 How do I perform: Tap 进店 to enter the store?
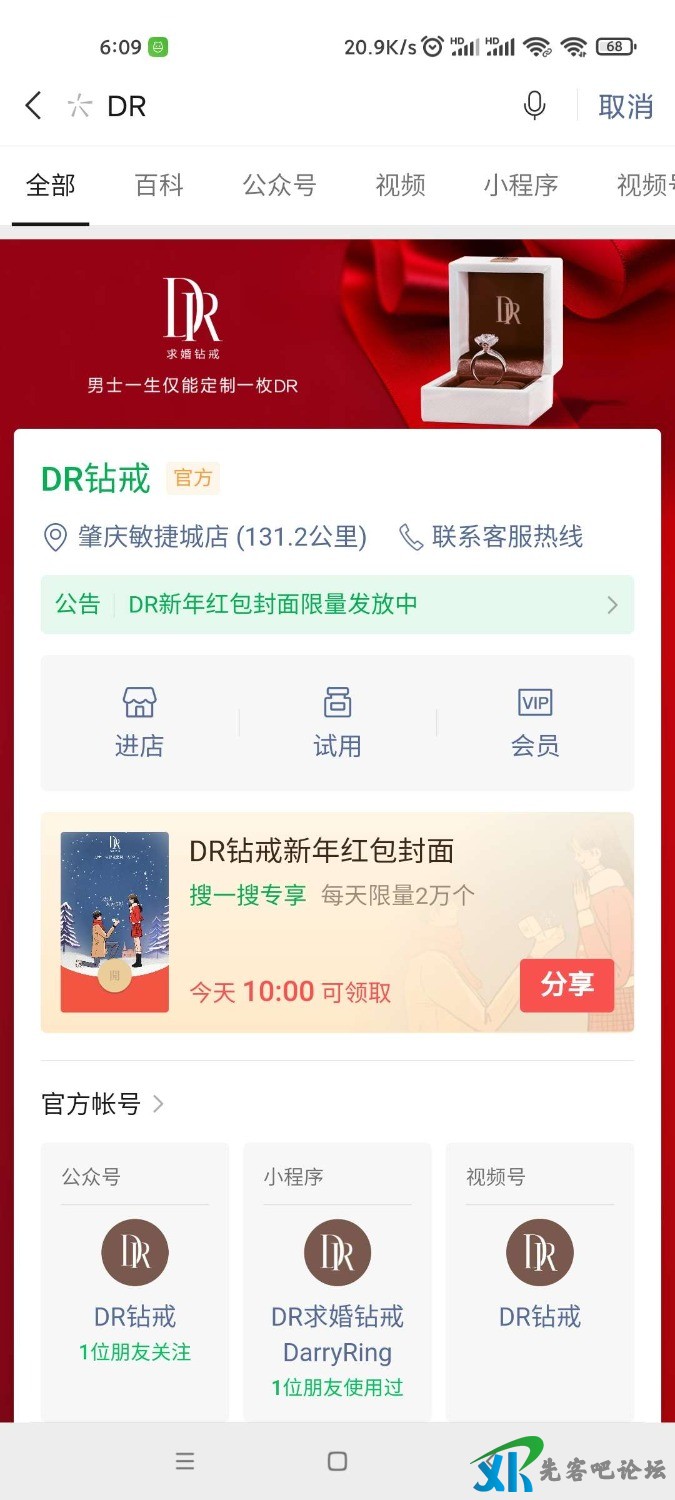[x=139, y=722]
